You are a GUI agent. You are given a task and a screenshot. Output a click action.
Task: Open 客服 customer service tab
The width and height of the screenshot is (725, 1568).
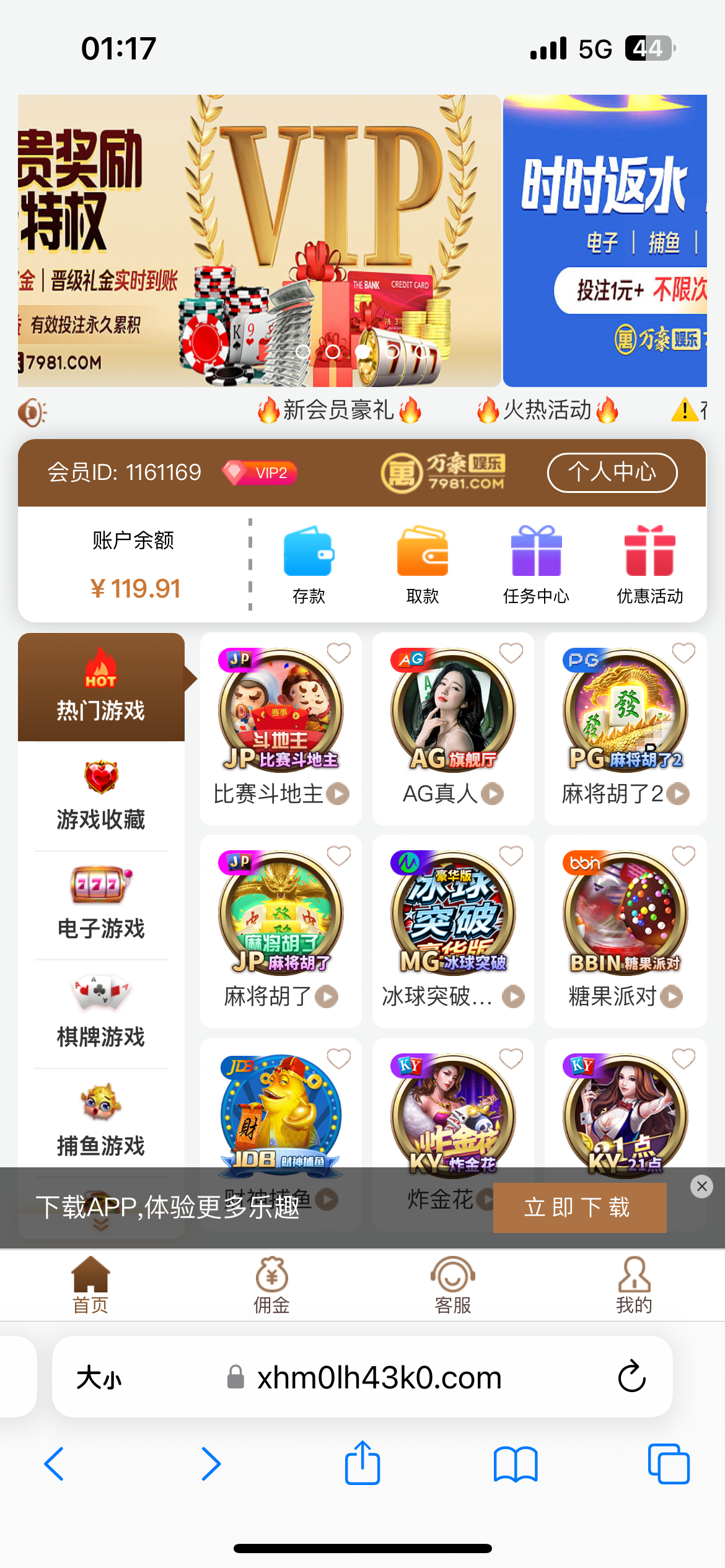coord(453,1286)
